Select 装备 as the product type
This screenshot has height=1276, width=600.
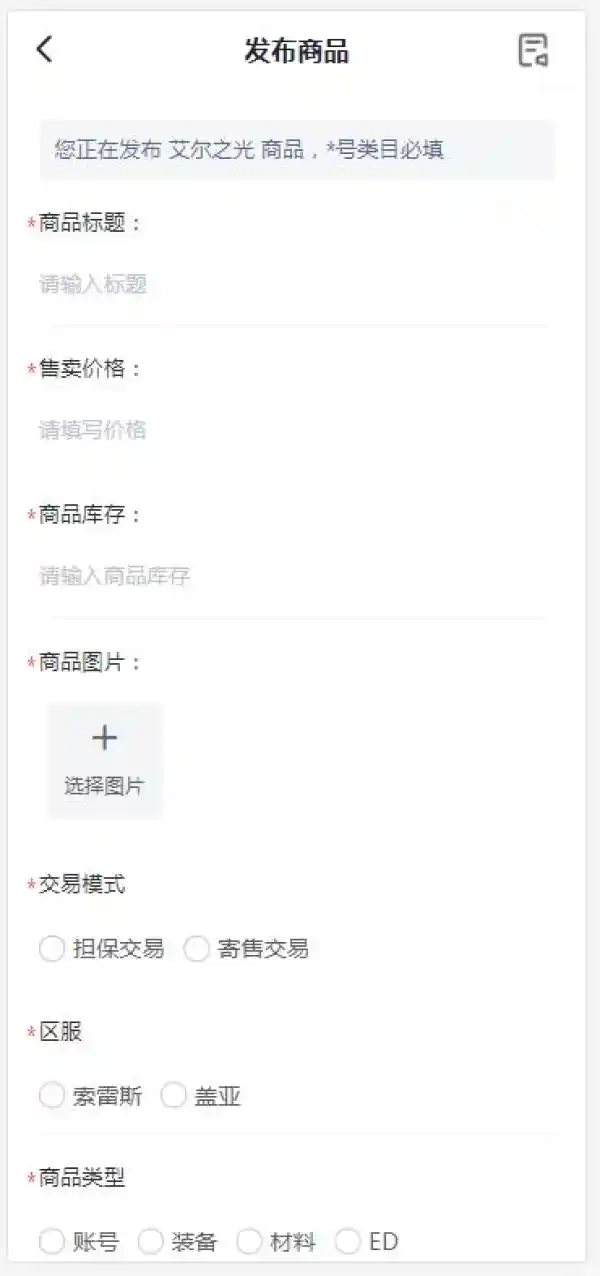click(150, 1242)
